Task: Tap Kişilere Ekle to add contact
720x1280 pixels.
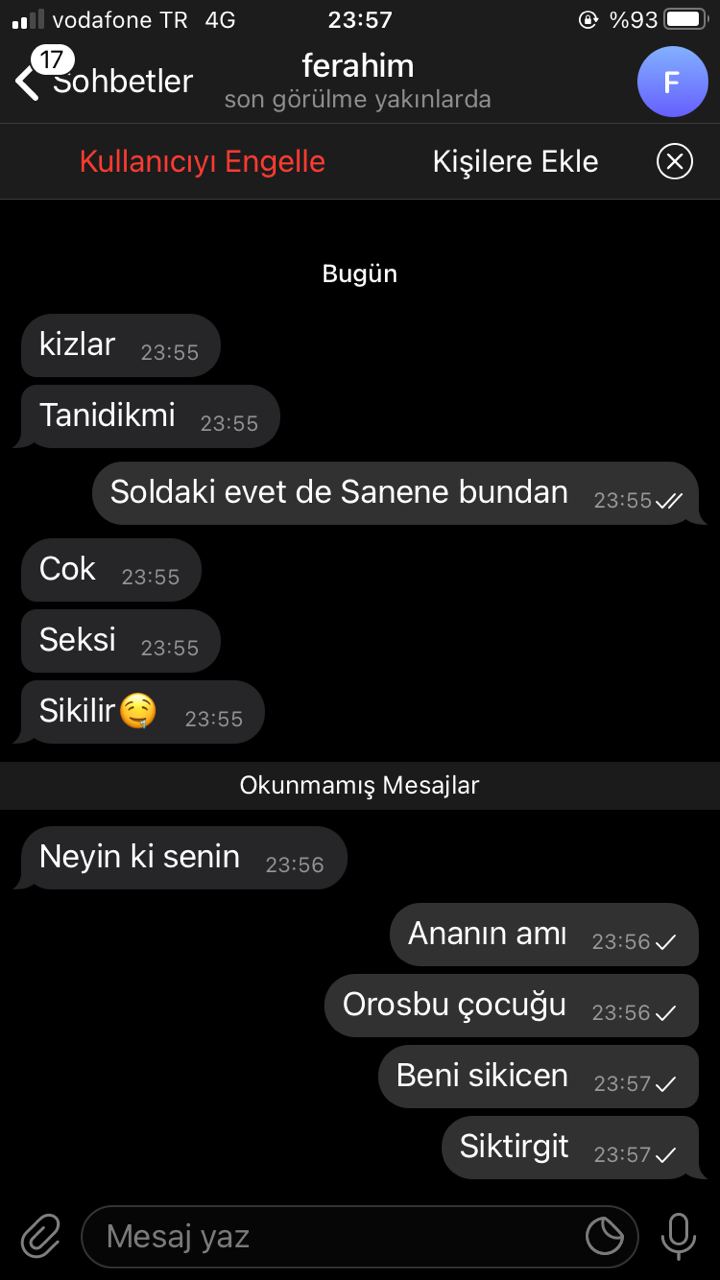Action: (x=516, y=161)
